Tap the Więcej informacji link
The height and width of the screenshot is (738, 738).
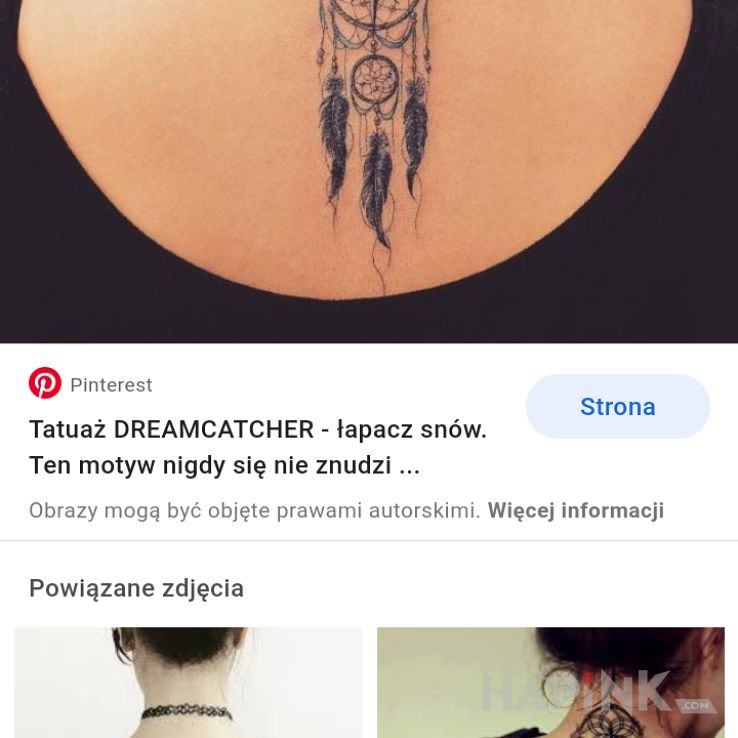coord(575,511)
